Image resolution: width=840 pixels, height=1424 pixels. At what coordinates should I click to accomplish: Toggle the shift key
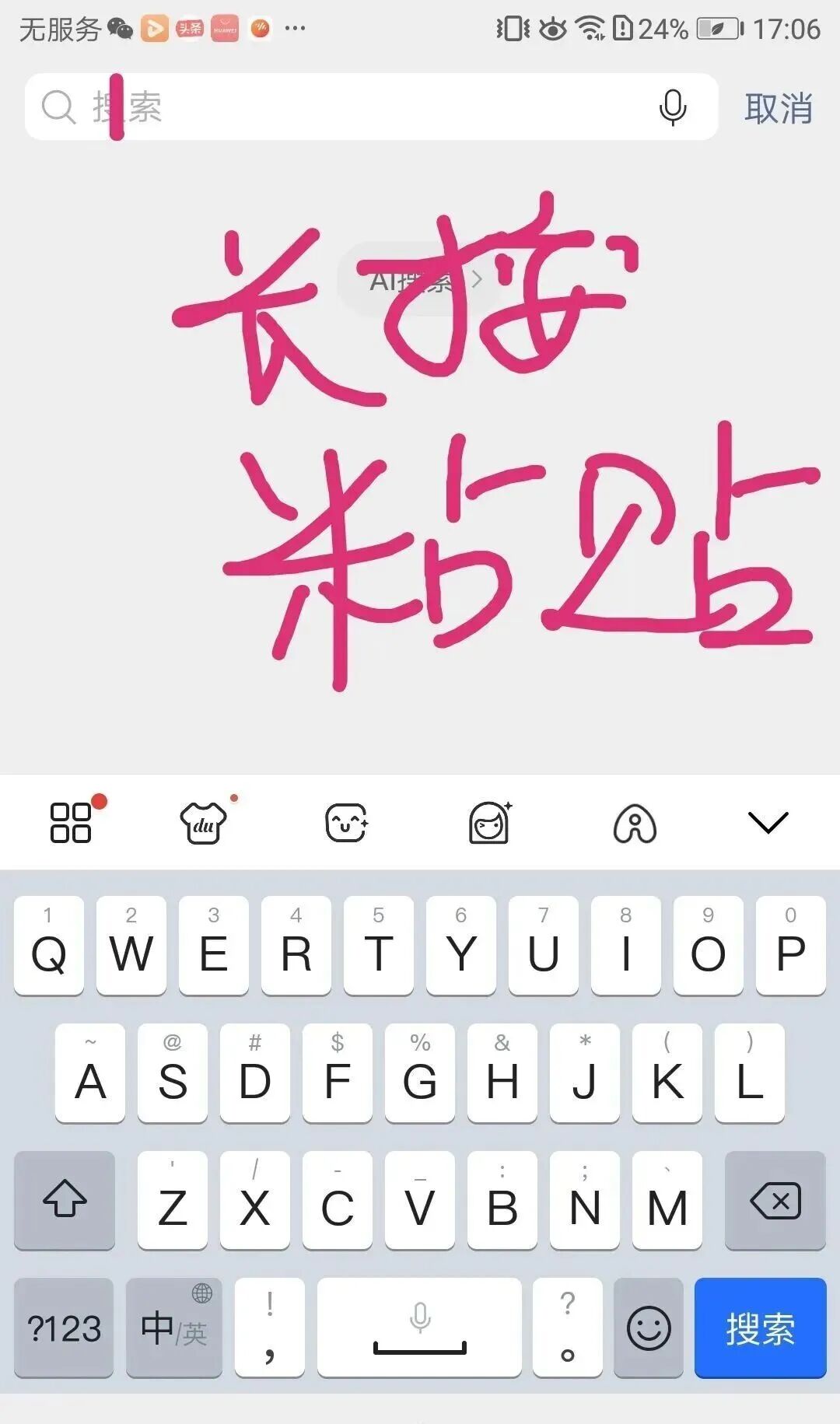[x=65, y=1200]
